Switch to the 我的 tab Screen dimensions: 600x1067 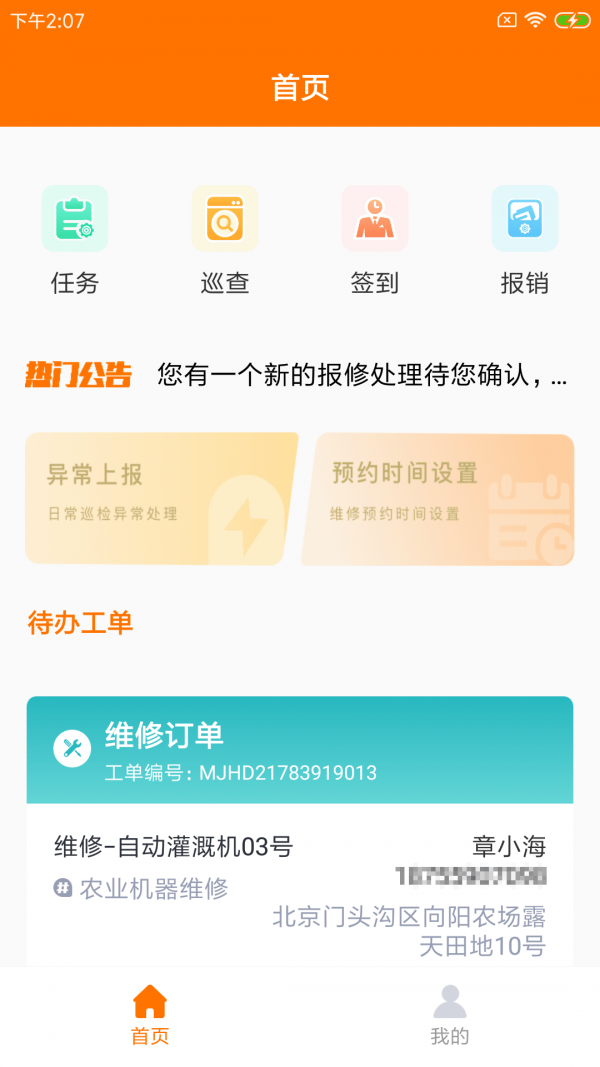[449, 1014]
